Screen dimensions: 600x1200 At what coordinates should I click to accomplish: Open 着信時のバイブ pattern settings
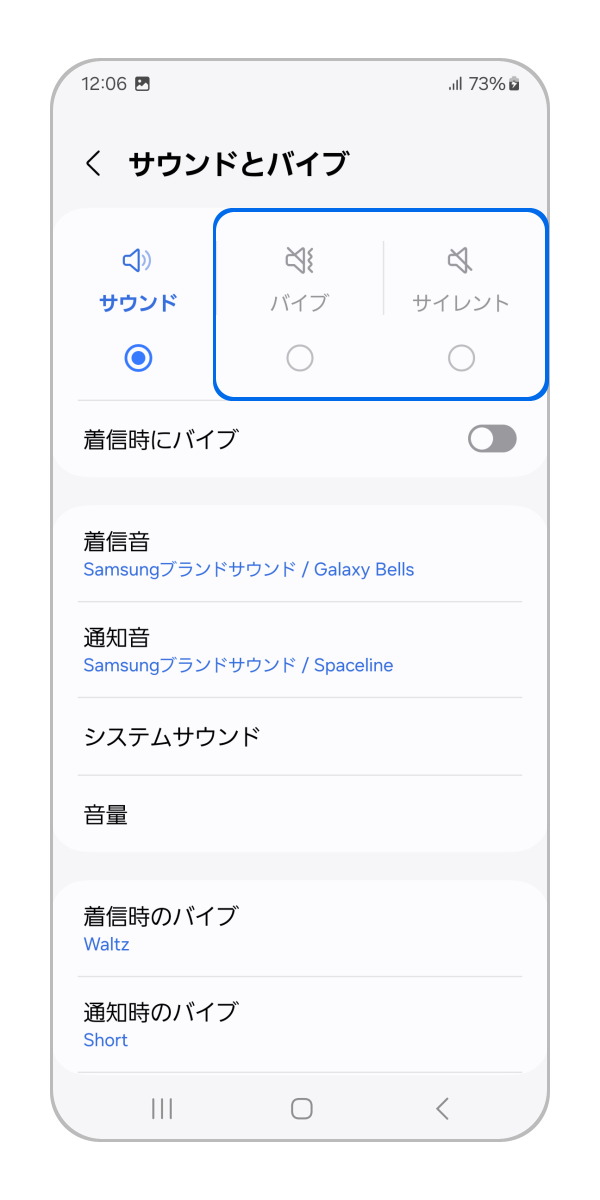300,929
